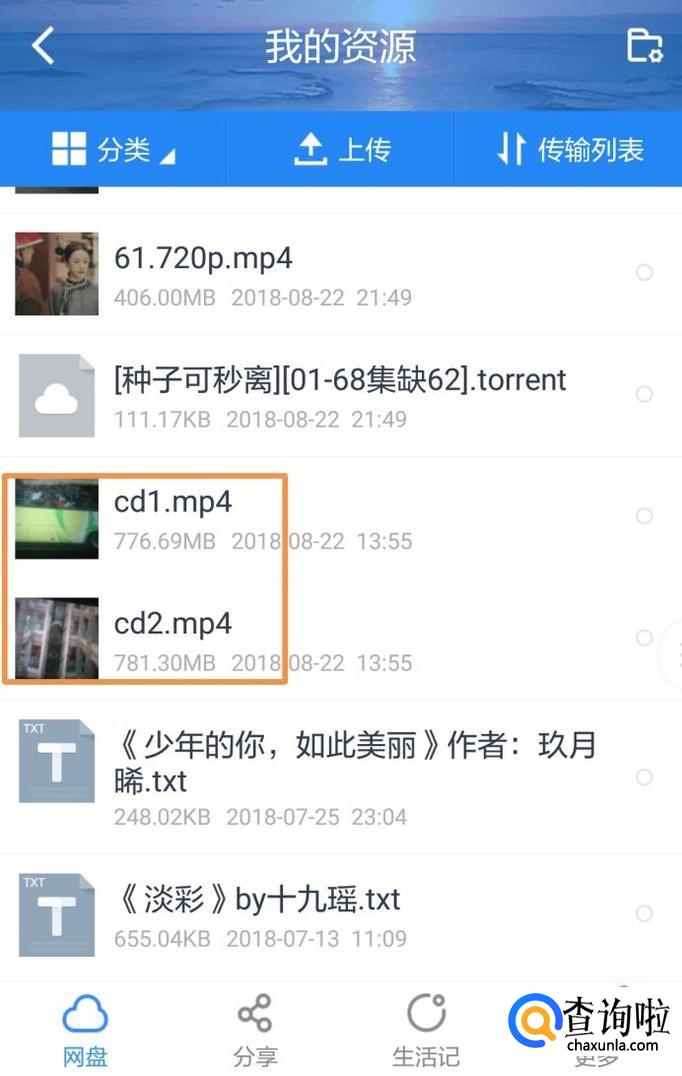
Task: Switch to the 分享 tab
Action: tap(255, 1030)
